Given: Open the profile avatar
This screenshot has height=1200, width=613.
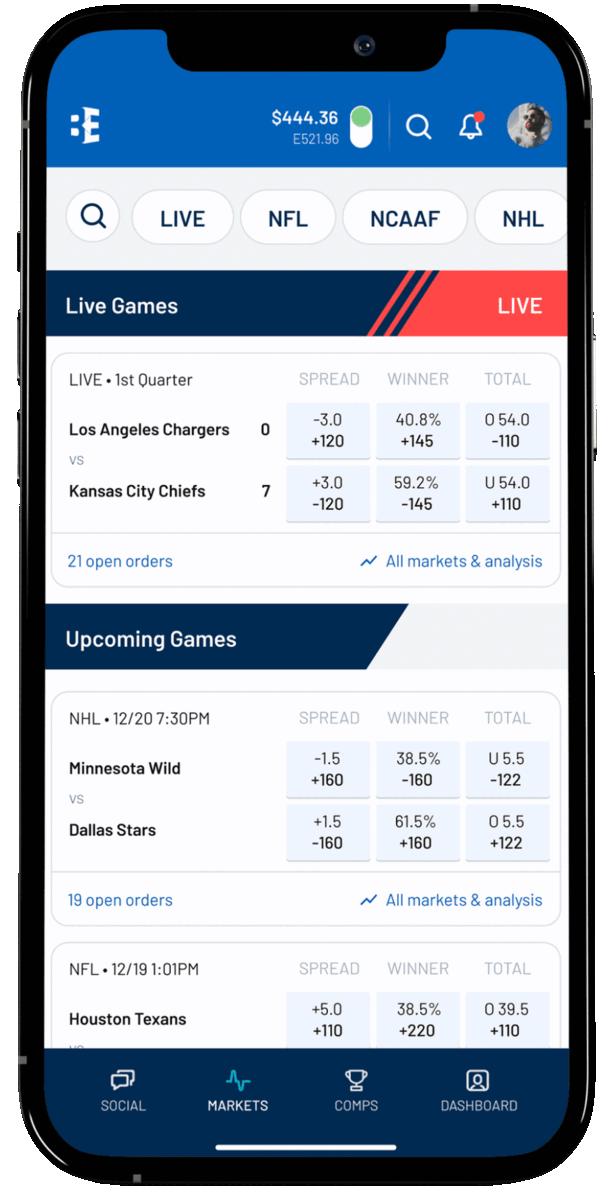Looking at the screenshot, I should pos(529,126).
